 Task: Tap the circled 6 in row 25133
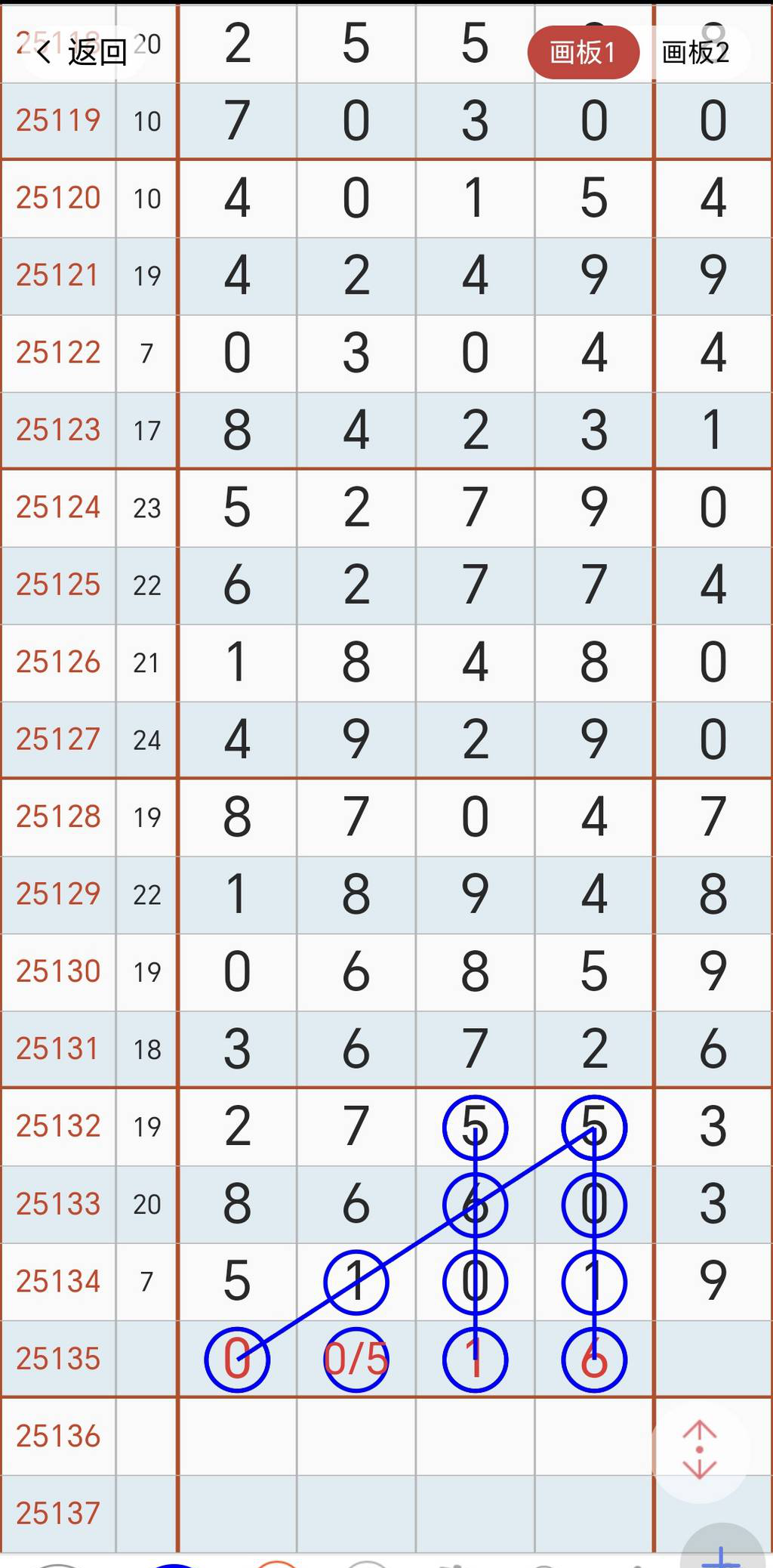click(x=474, y=1204)
